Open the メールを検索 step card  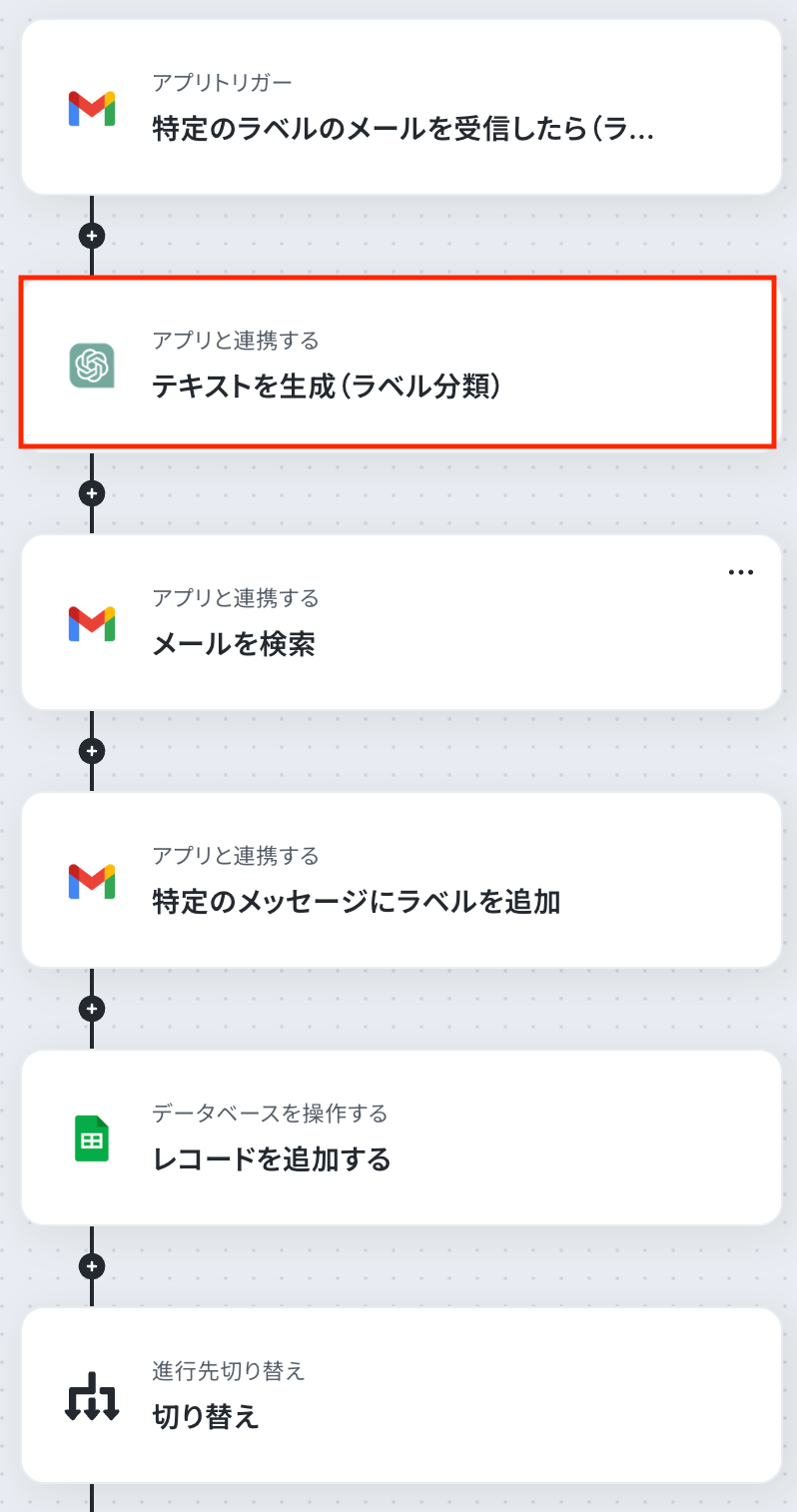click(x=401, y=623)
